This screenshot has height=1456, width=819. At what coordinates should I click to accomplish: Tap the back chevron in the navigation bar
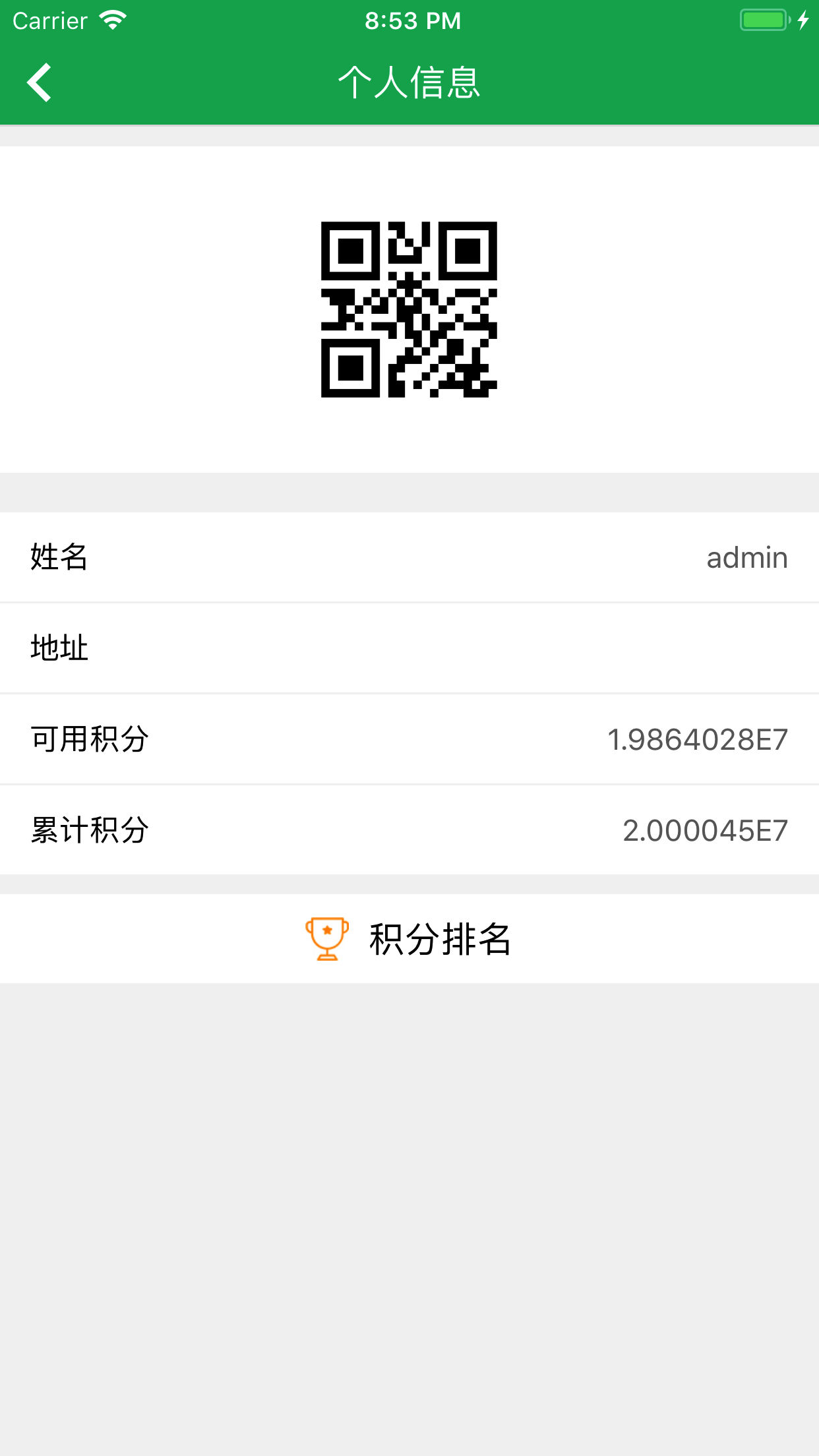40,83
